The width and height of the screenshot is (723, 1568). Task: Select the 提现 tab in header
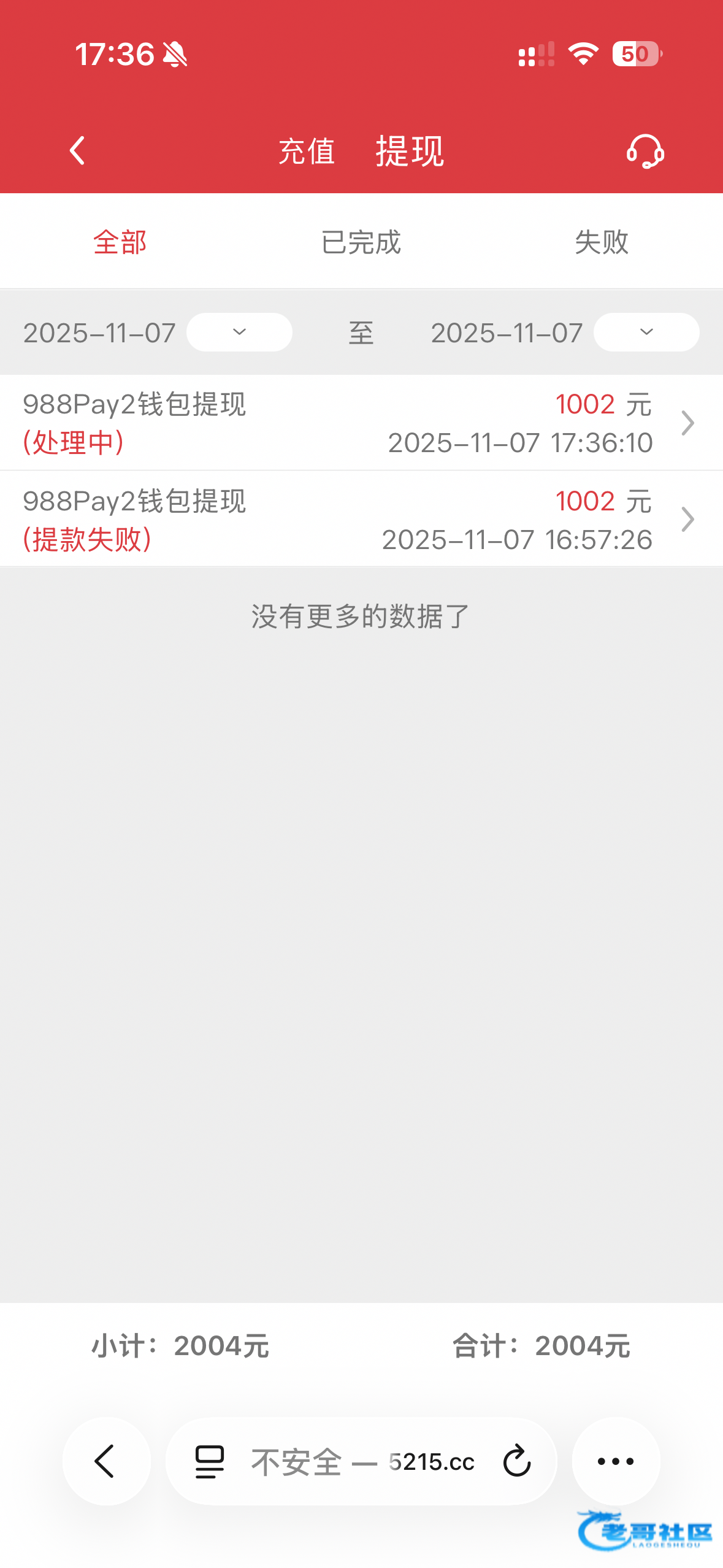pyautogui.click(x=410, y=151)
